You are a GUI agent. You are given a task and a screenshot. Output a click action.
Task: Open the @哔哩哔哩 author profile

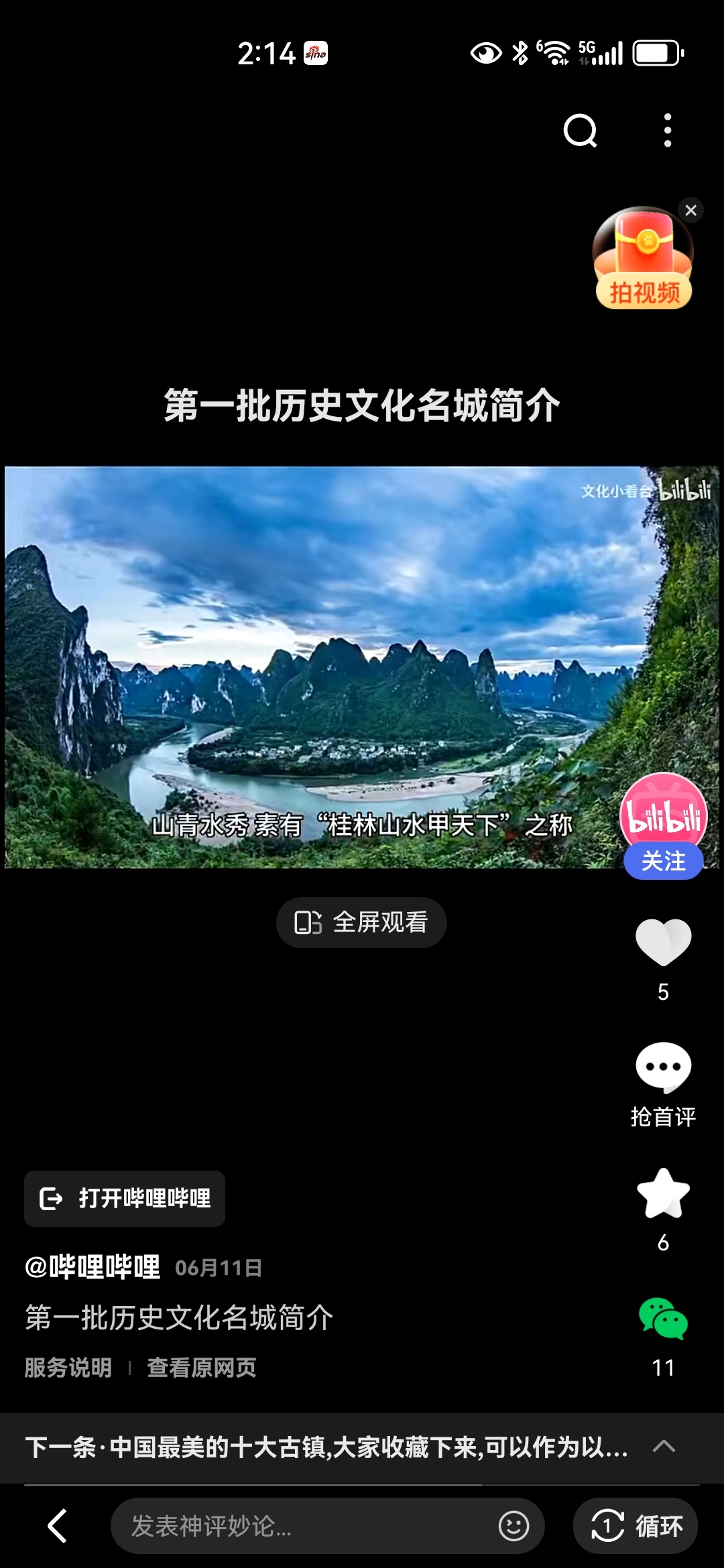tap(93, 1267)
